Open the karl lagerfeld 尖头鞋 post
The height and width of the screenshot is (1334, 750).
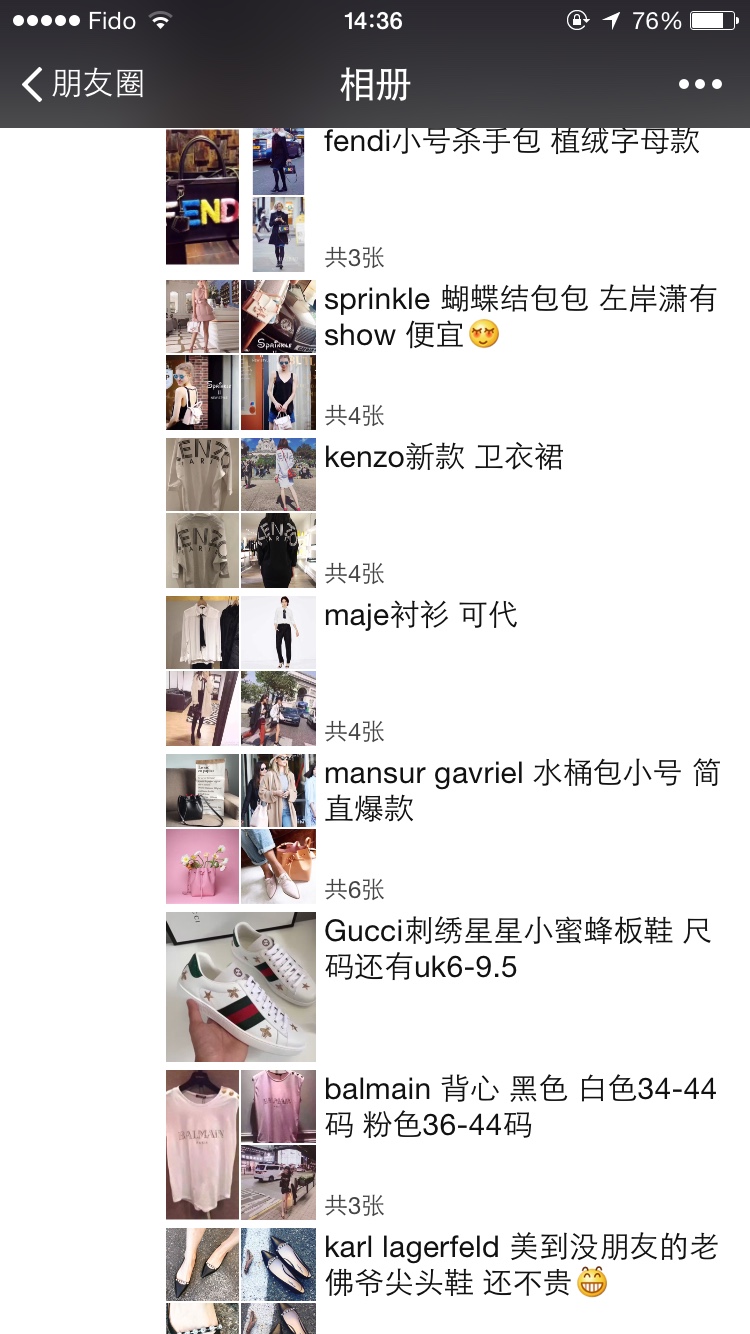tap(520, 1265)
